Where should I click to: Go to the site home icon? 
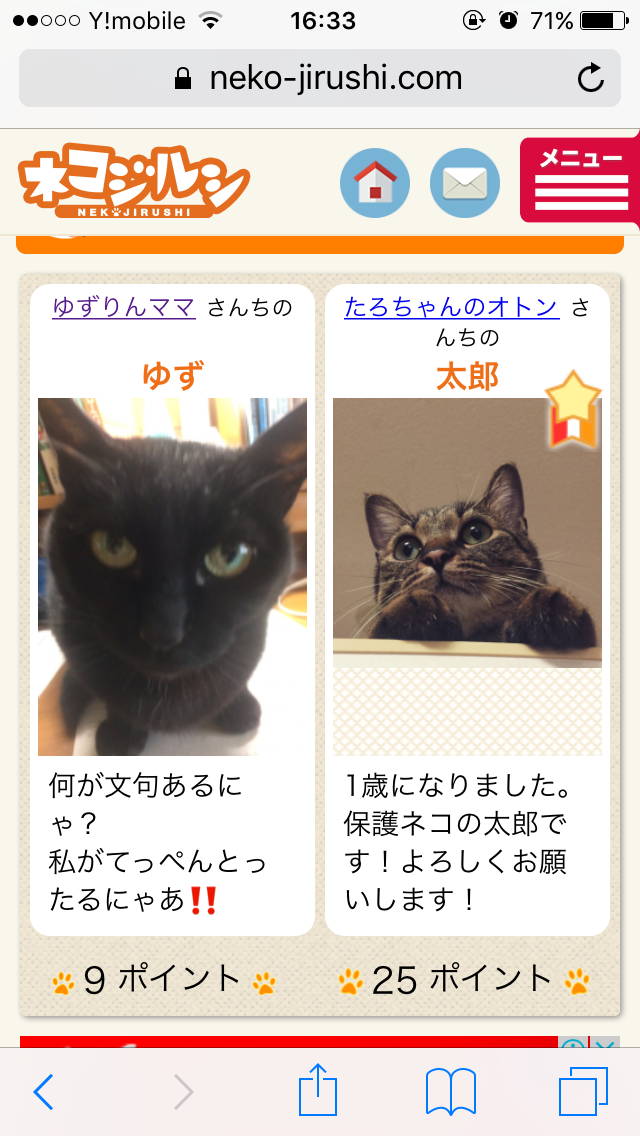click(x=375, y=182)
